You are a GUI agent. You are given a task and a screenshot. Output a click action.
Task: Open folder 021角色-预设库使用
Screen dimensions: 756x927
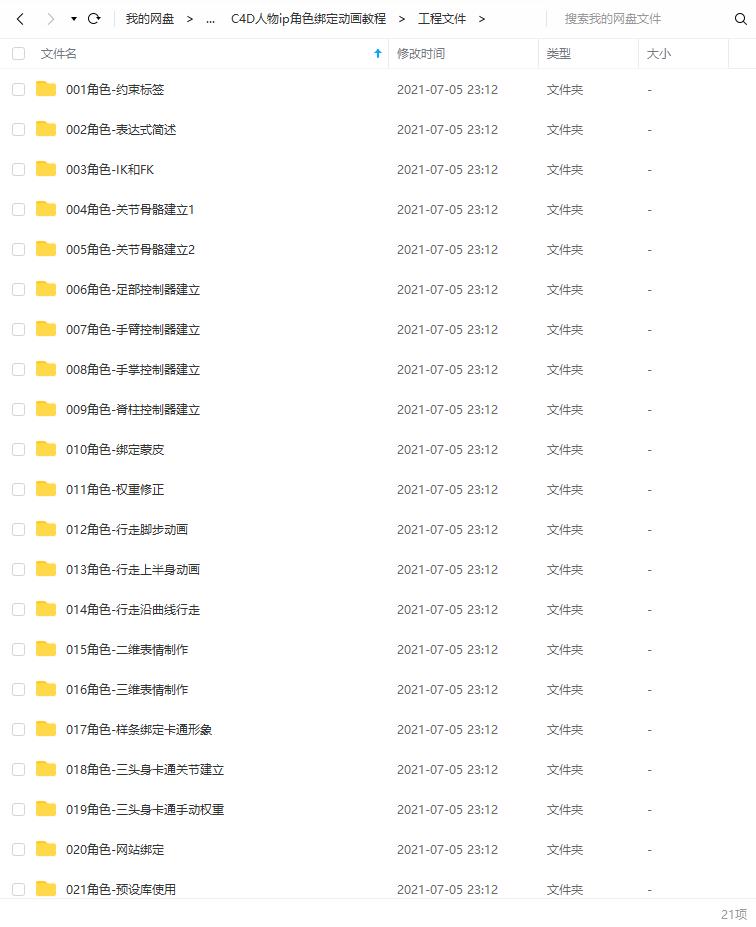[x=121, y=889]
